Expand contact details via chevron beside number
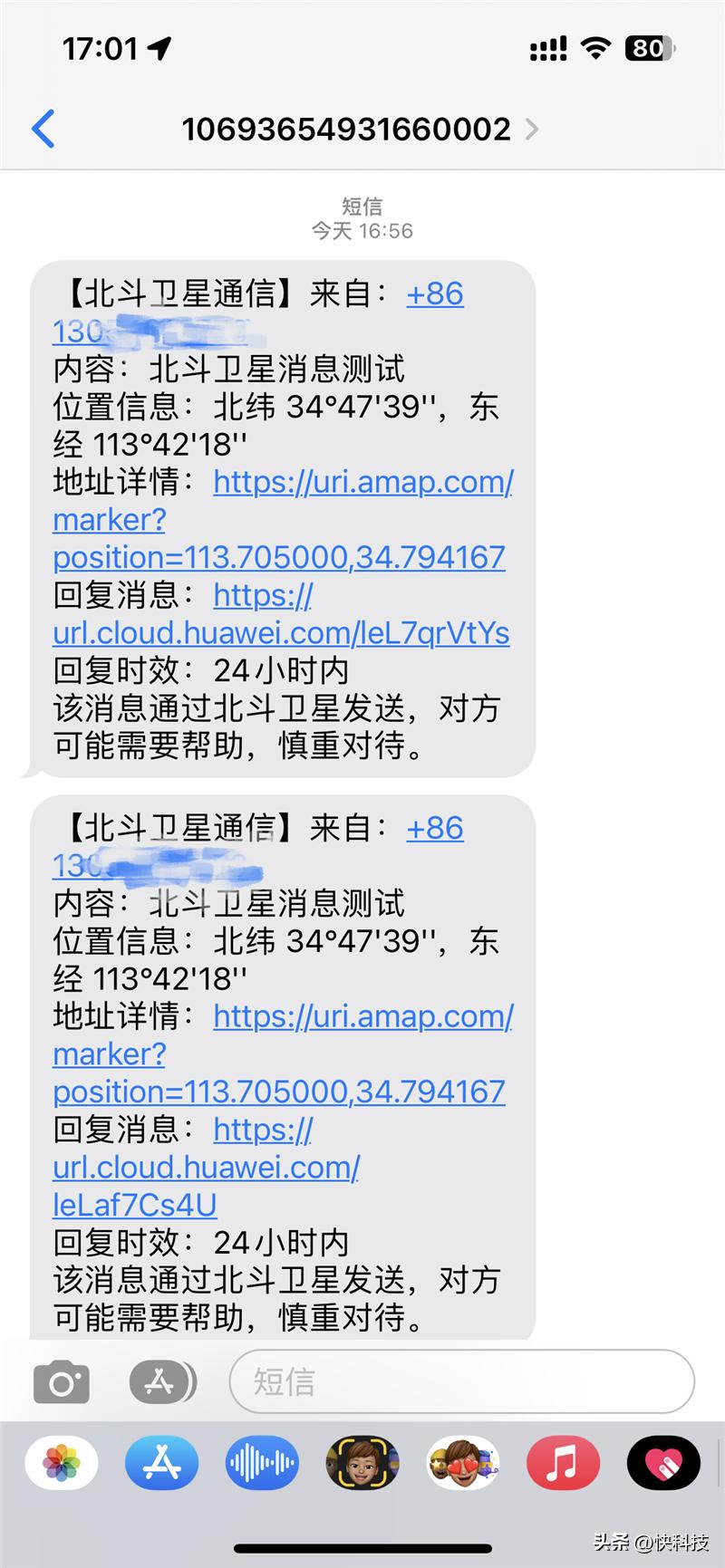The width and height of the screenshot is (725, 1568). click(x=532, y=129)
